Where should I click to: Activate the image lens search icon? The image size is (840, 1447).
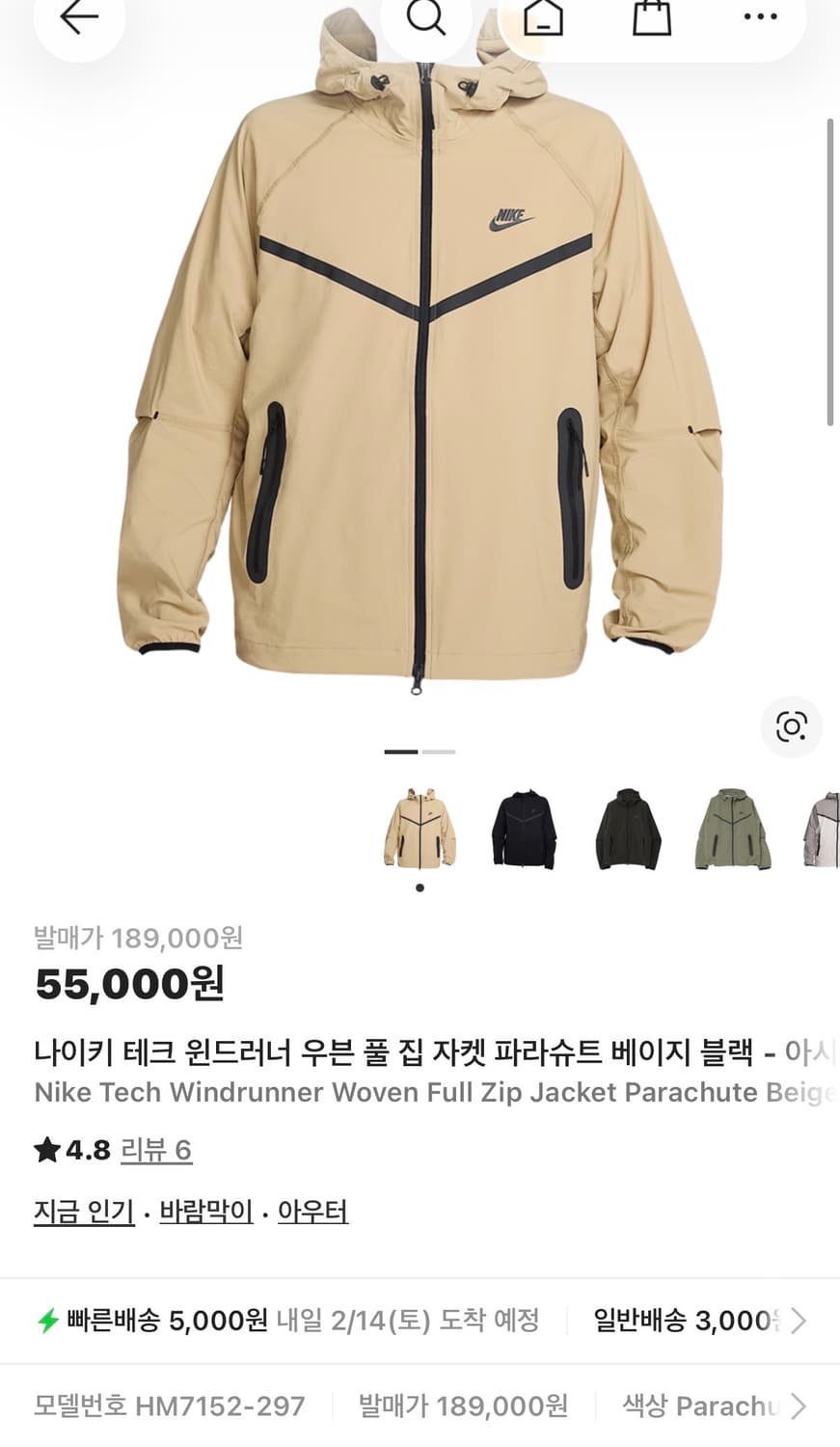791,727
